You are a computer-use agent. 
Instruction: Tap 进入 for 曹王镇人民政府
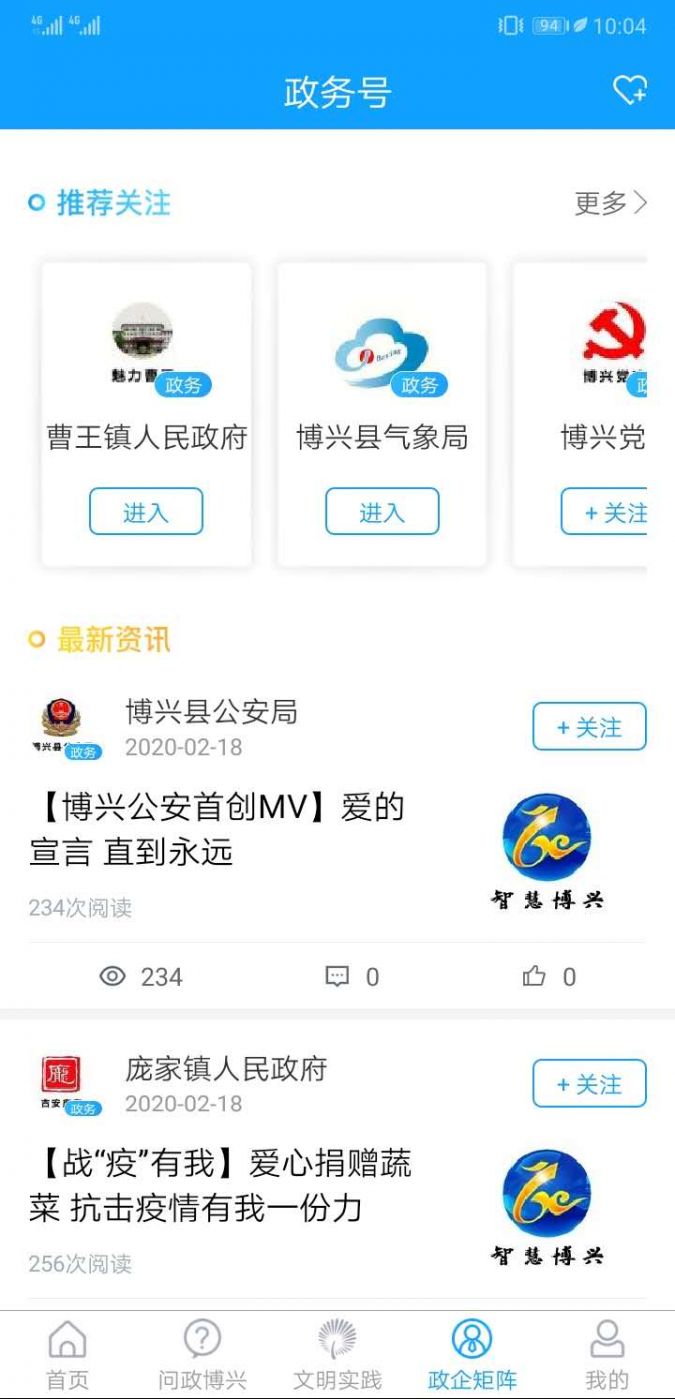pos(146,512)
